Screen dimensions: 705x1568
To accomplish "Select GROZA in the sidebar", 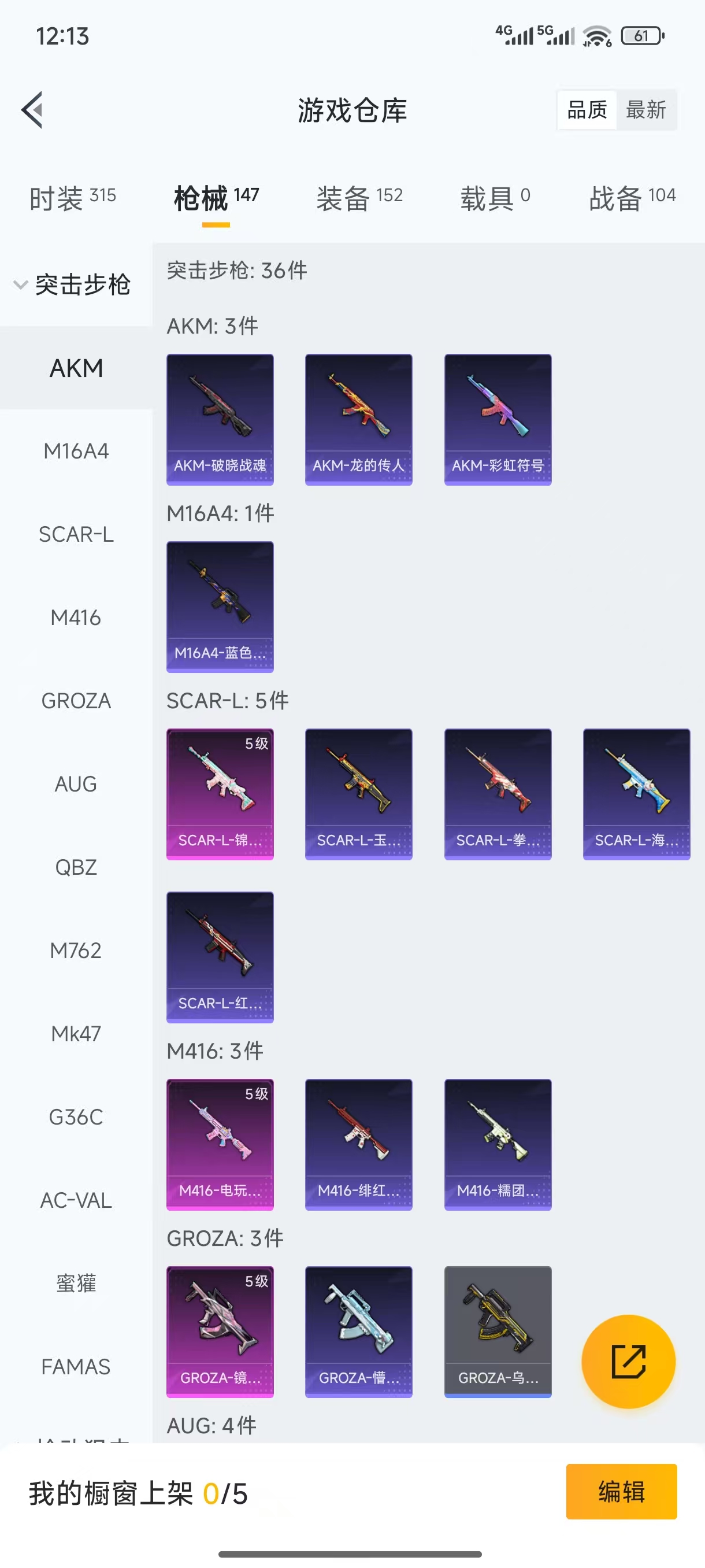I will [x=76, y=701].
